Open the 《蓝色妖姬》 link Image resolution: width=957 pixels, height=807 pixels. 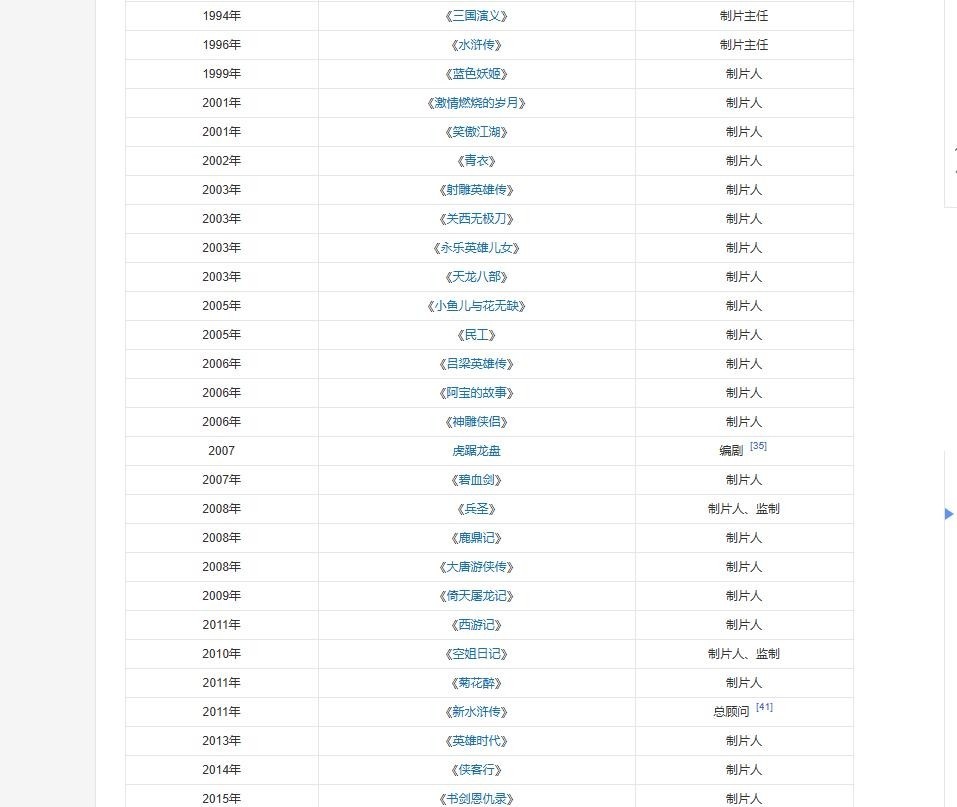476,74
